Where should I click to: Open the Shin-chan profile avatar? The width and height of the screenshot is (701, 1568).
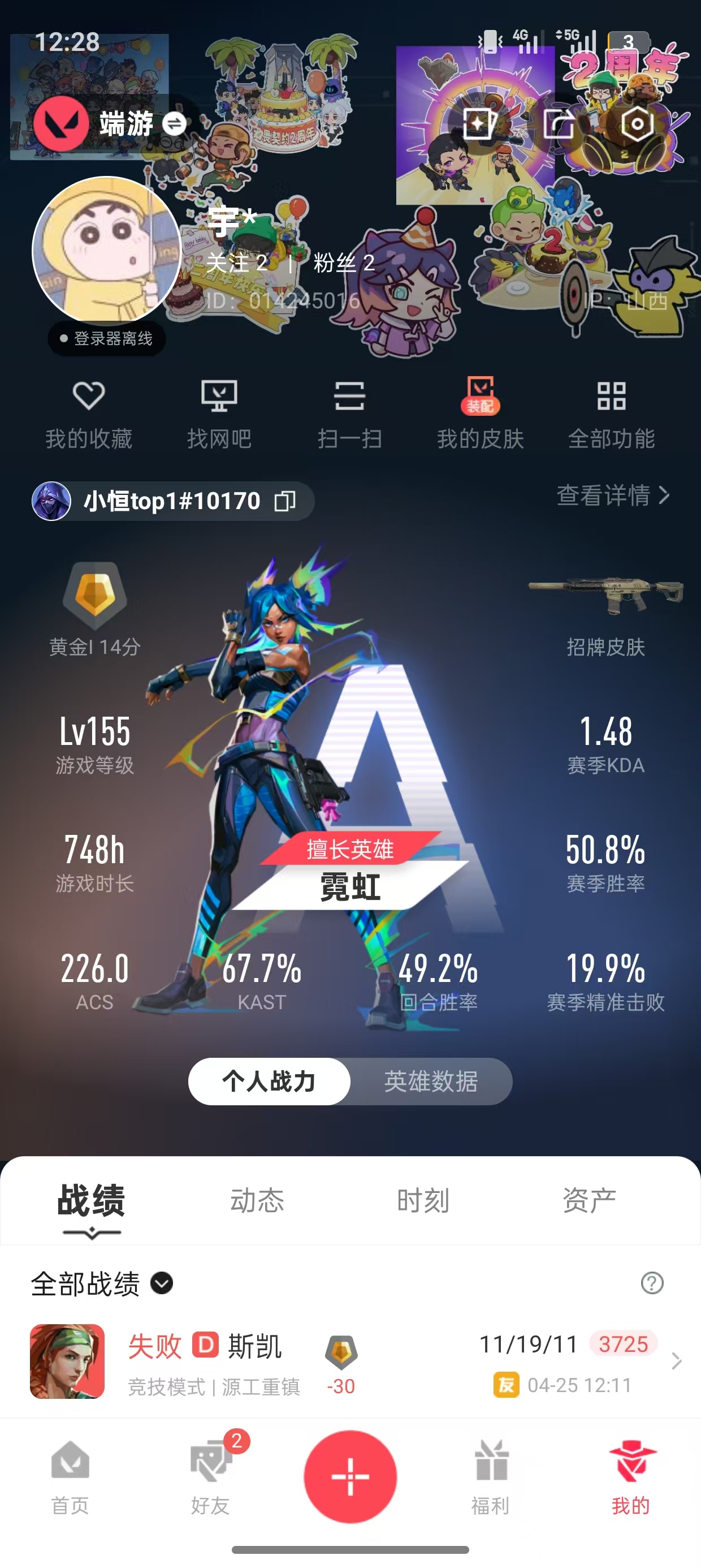[106, 250]
